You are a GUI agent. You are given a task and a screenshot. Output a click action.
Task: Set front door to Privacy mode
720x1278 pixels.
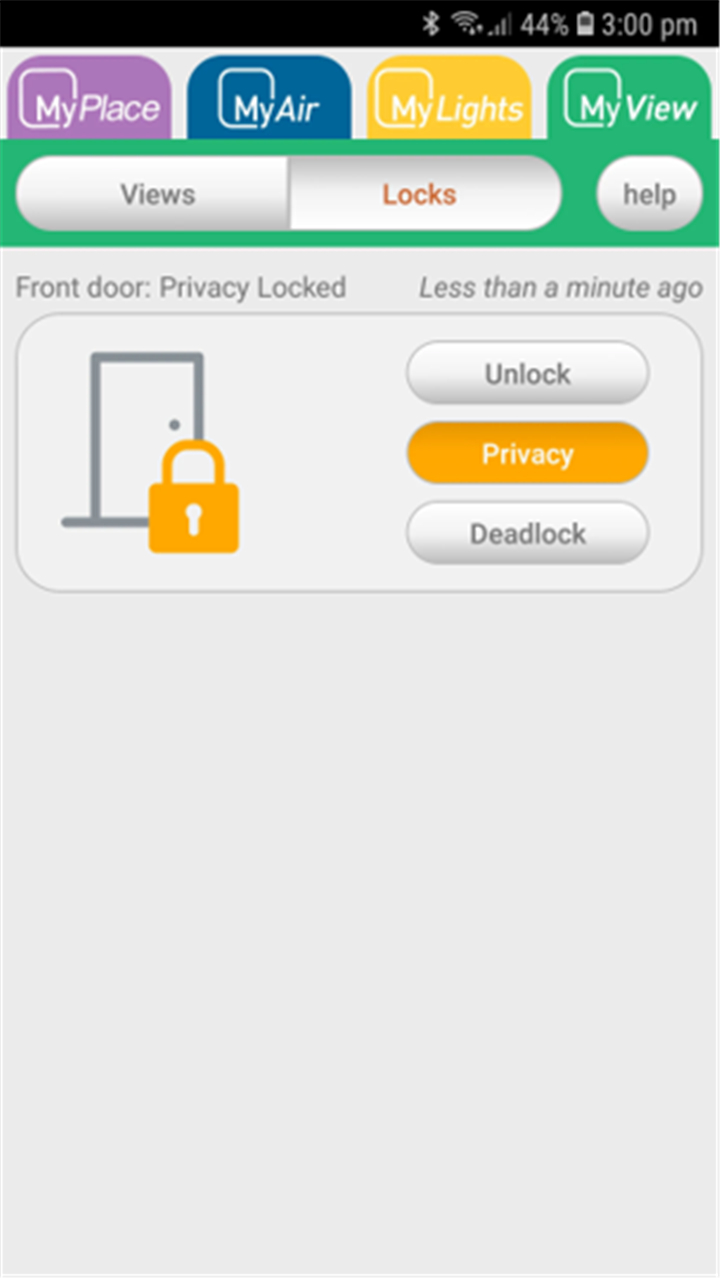tap(527, 453)
